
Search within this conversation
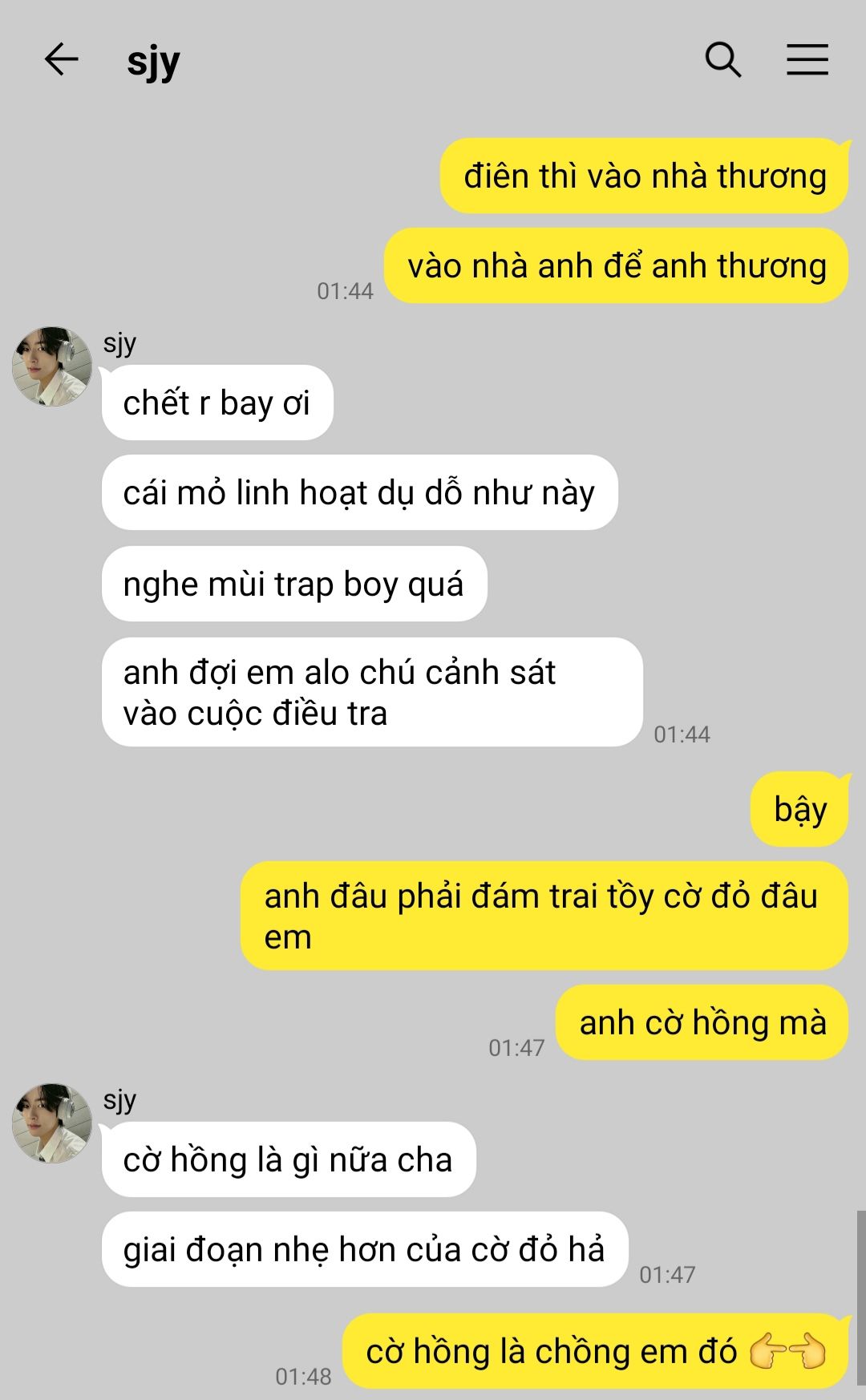click(722, 59)
